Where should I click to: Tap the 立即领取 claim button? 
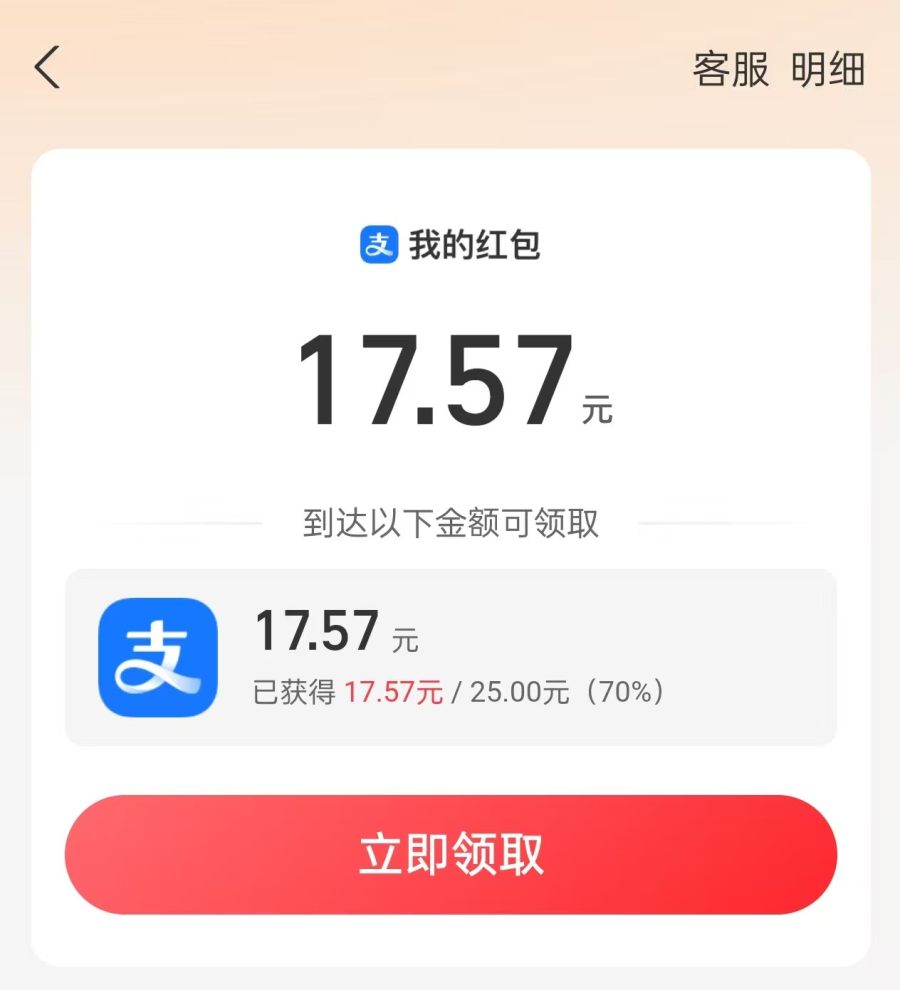[450, 854]
